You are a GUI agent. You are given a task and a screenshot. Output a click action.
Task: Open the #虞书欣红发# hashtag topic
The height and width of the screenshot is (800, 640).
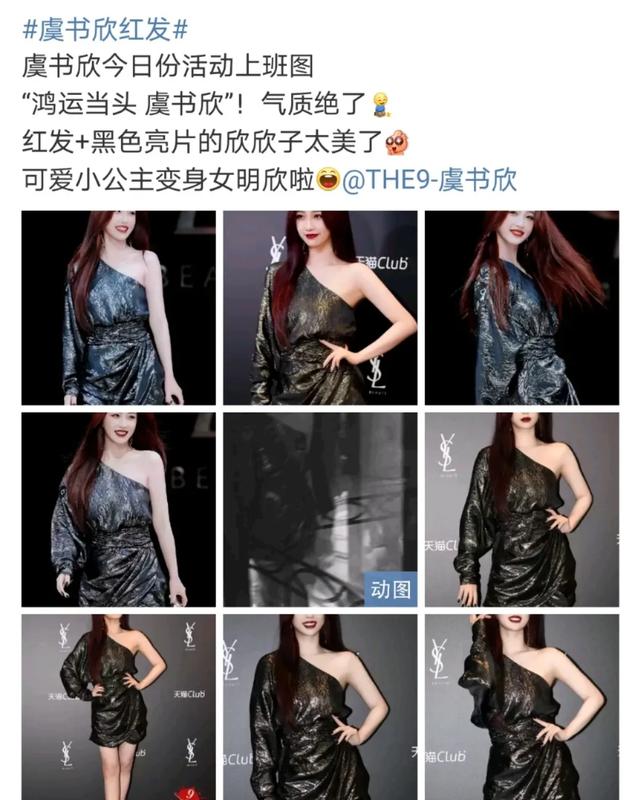tap(105, 26)
